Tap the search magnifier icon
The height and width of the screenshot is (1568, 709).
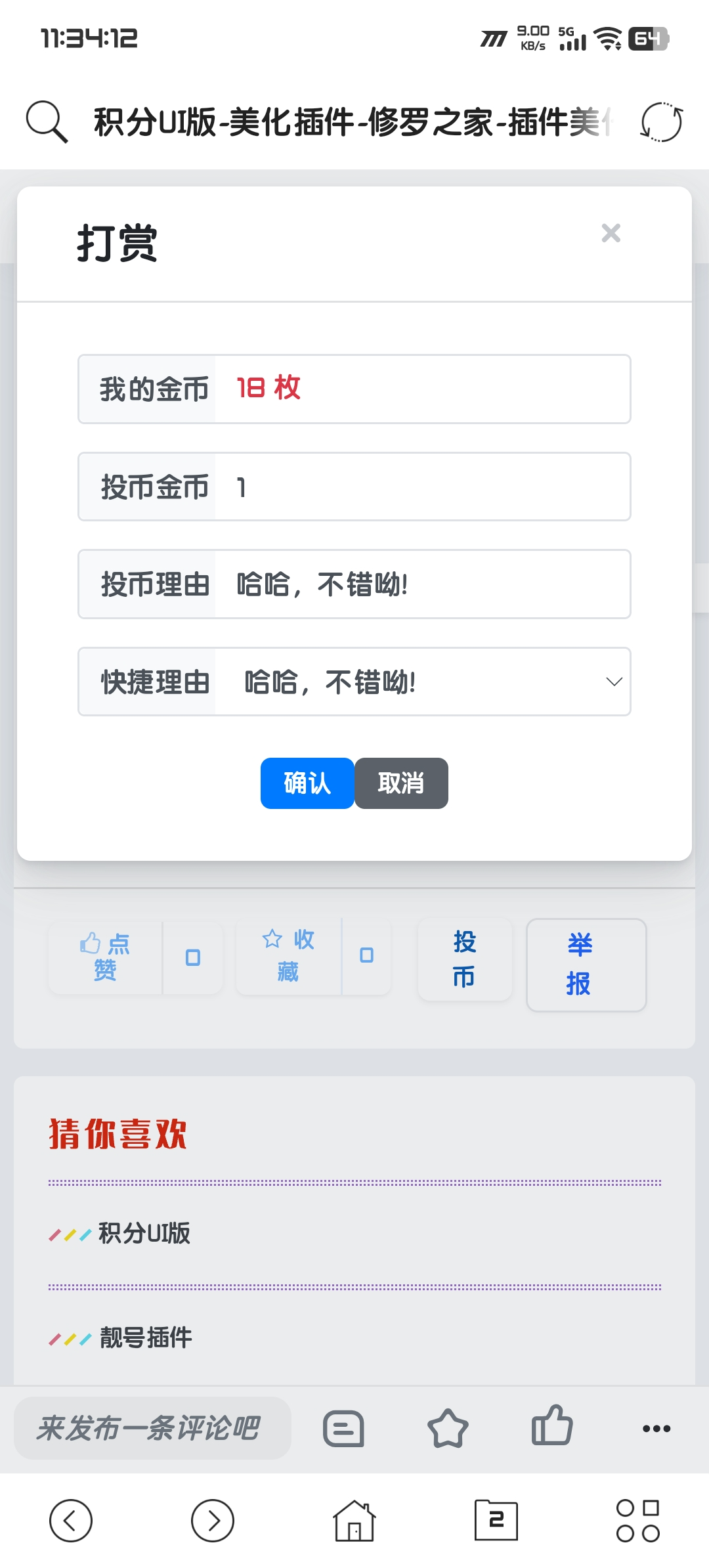(x=46, y=122)
